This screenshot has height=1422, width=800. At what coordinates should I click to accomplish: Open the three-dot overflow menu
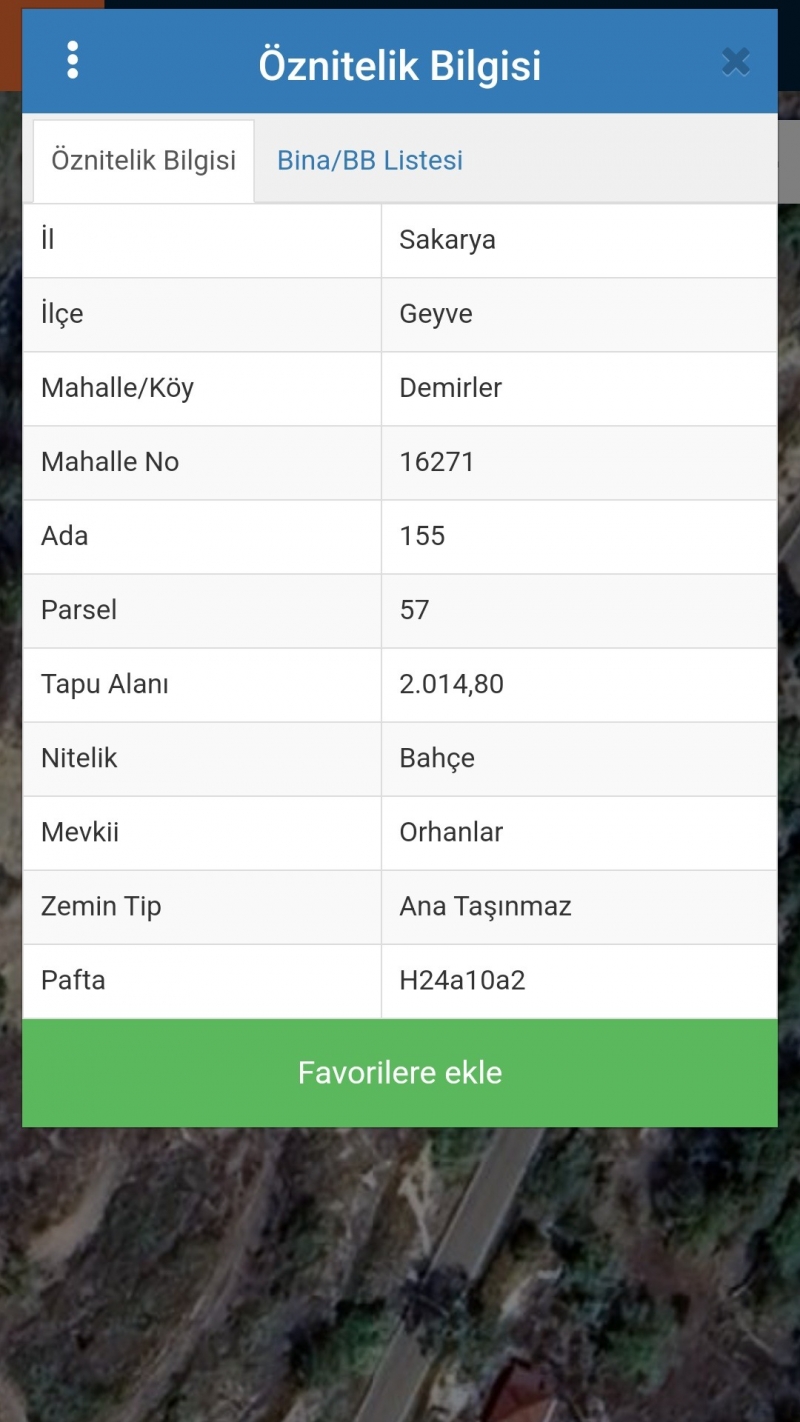click(x=72, y=61)
